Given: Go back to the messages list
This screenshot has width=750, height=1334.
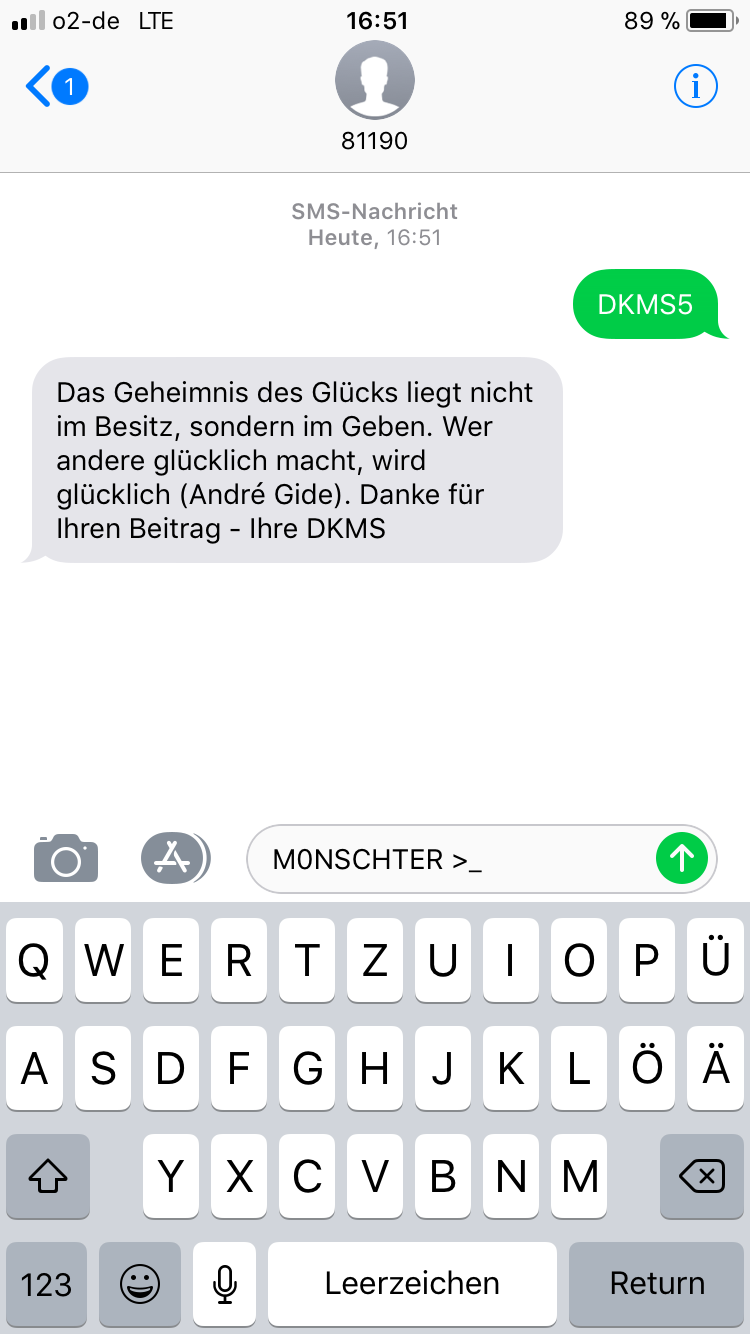Looking at the screenshot, I should pyautogui.click(x=56, y=87).
